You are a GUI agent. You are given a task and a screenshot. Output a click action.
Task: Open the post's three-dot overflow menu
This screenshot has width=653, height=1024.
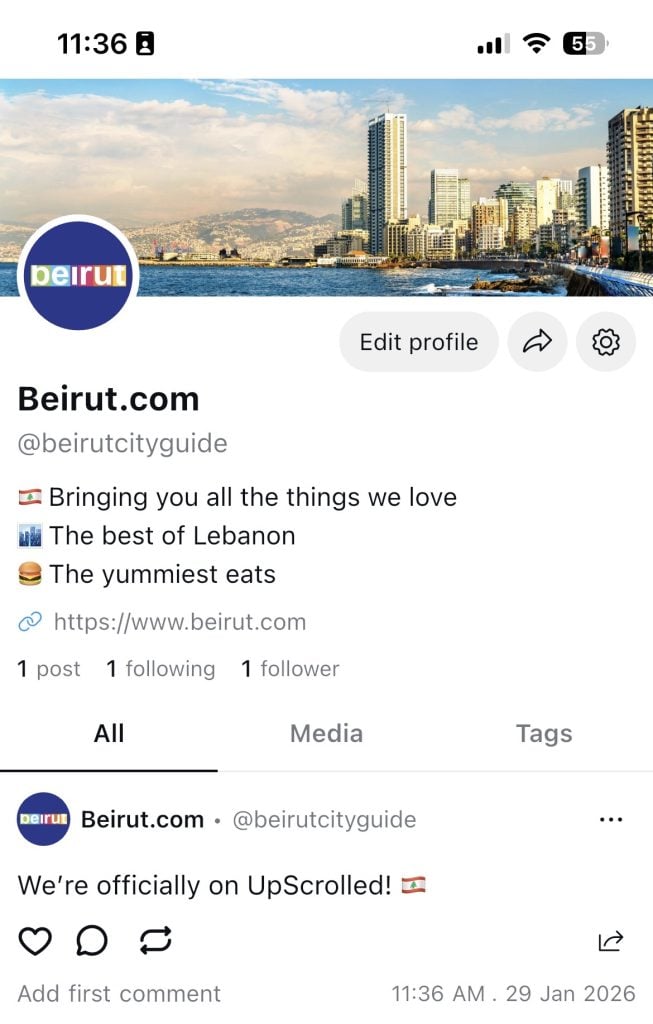(x=611, y=820)
